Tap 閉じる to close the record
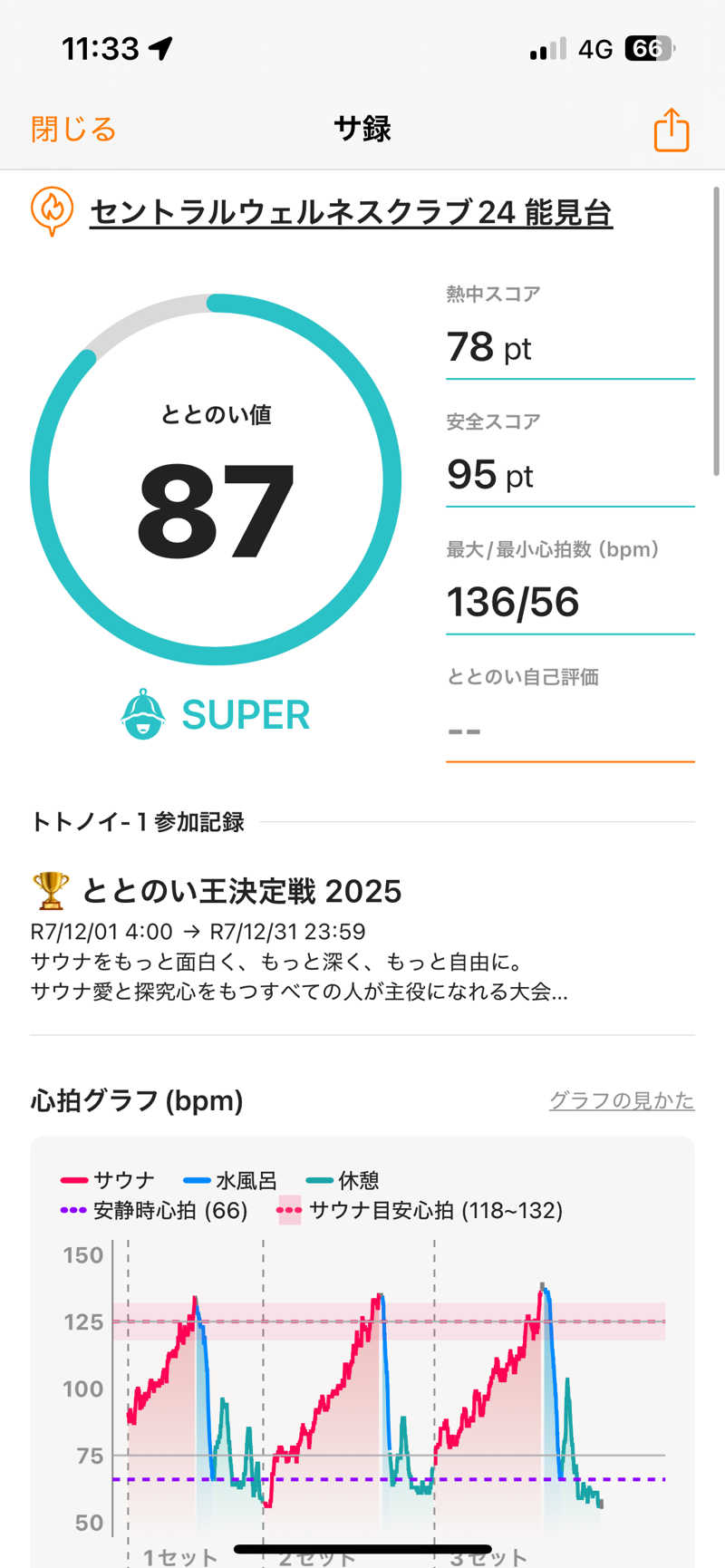Image resolution: width=725 pixels, height=1568 pixels. 73,130
